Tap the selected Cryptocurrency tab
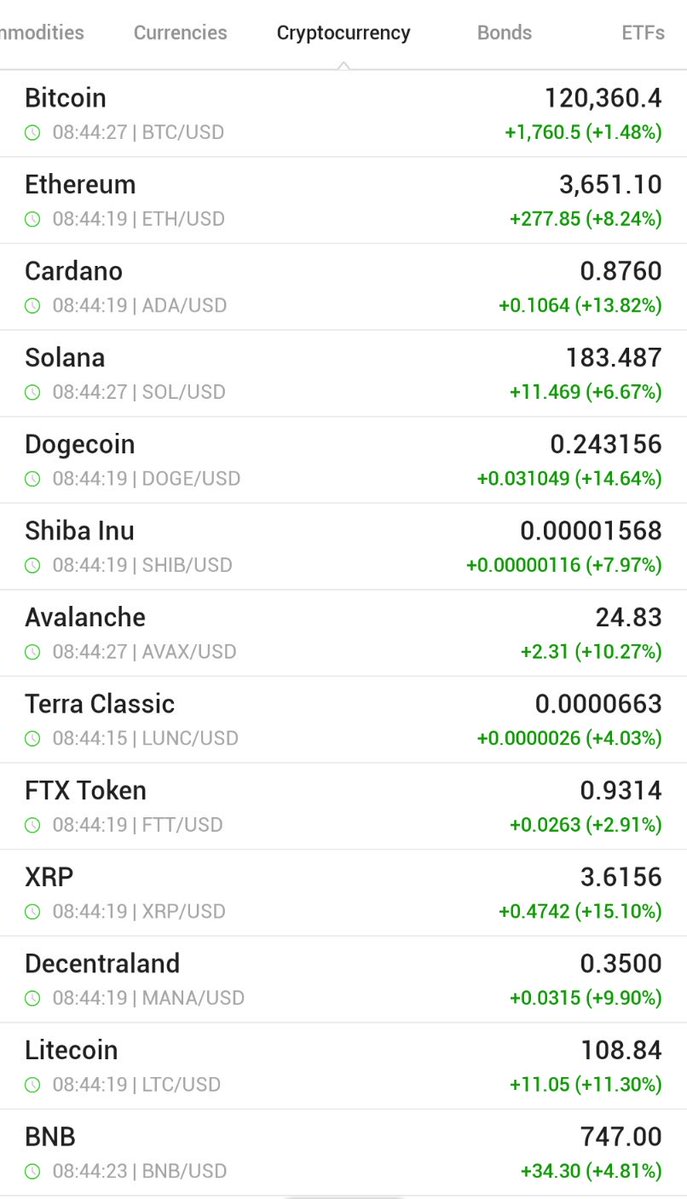Viewport: 687px width, 1199px height. 344,33
